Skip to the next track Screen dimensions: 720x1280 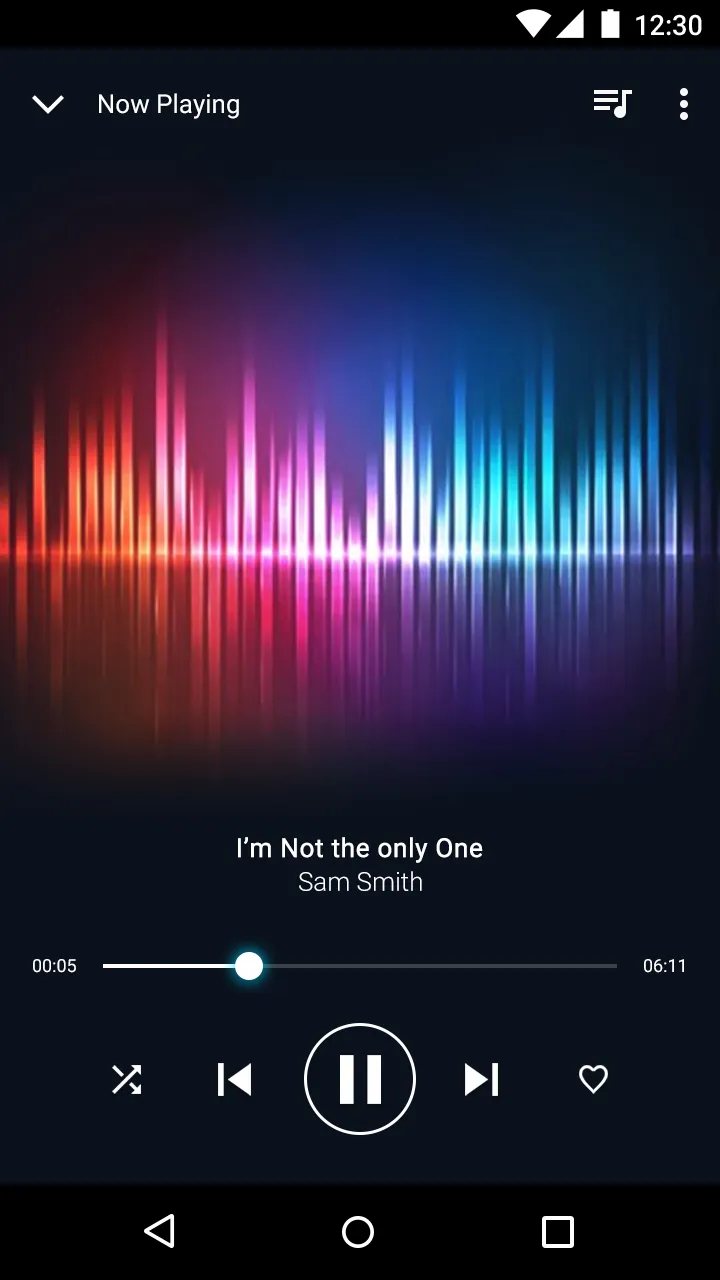click(481, 1079)
